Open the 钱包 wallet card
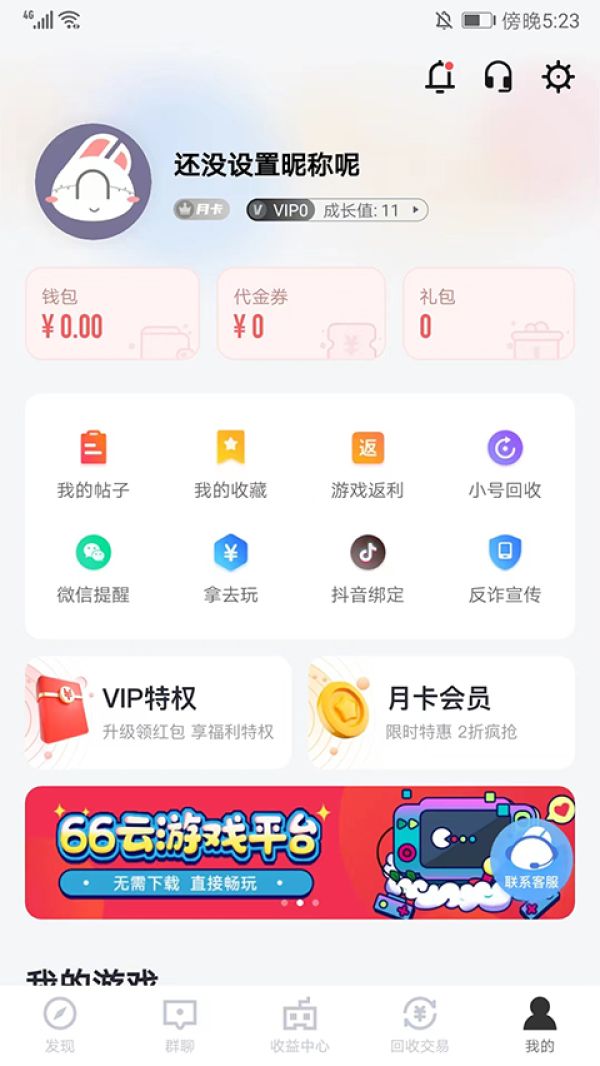 pyautogui.click(x=112, y=313)
